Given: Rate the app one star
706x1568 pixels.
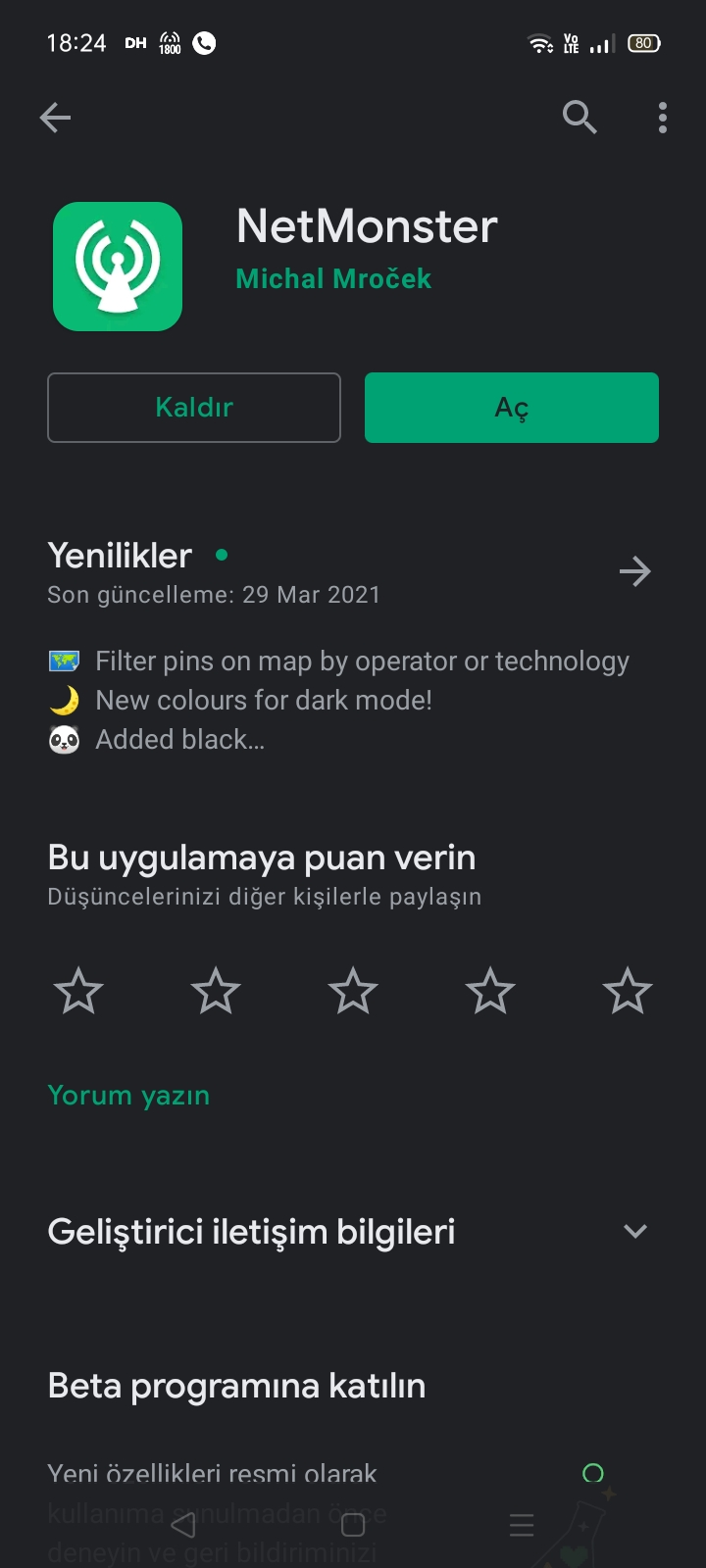Looking at the screenshot, I should click(x=78, y=991).
